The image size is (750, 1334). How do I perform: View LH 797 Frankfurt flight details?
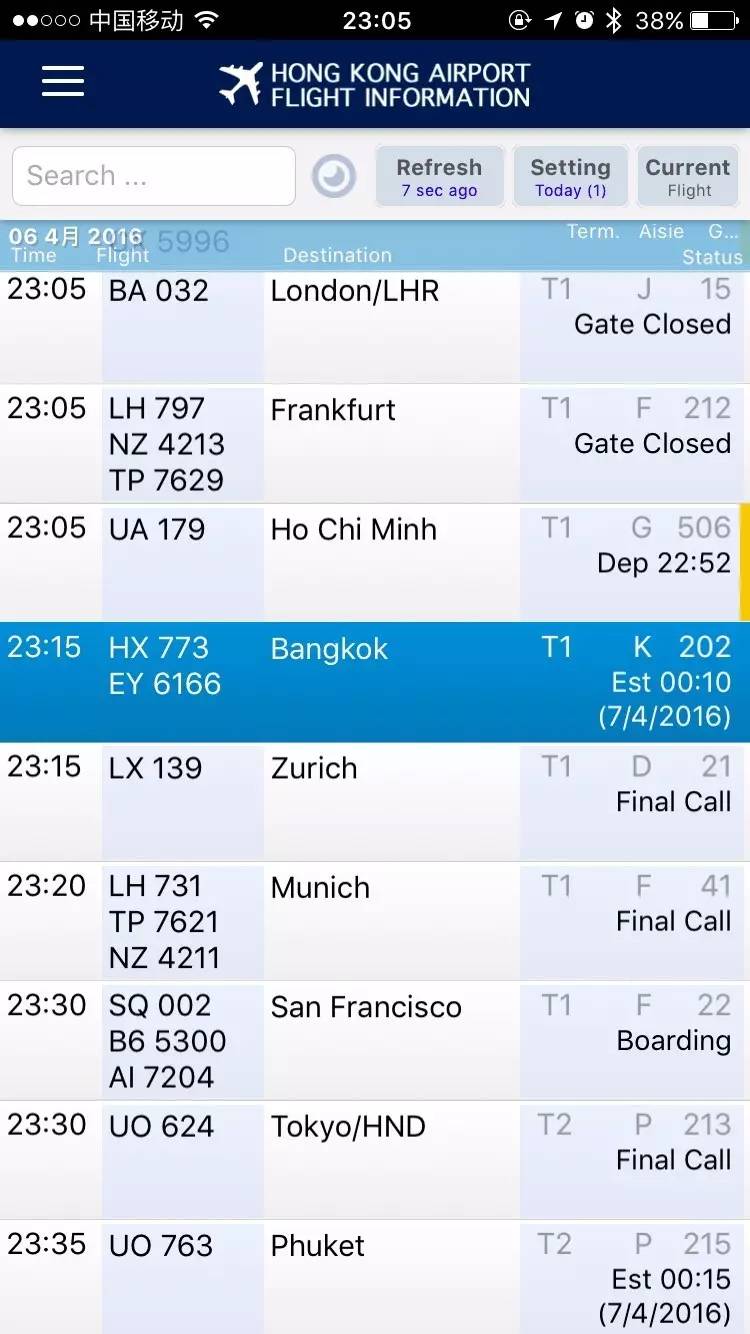coord(374,443)
